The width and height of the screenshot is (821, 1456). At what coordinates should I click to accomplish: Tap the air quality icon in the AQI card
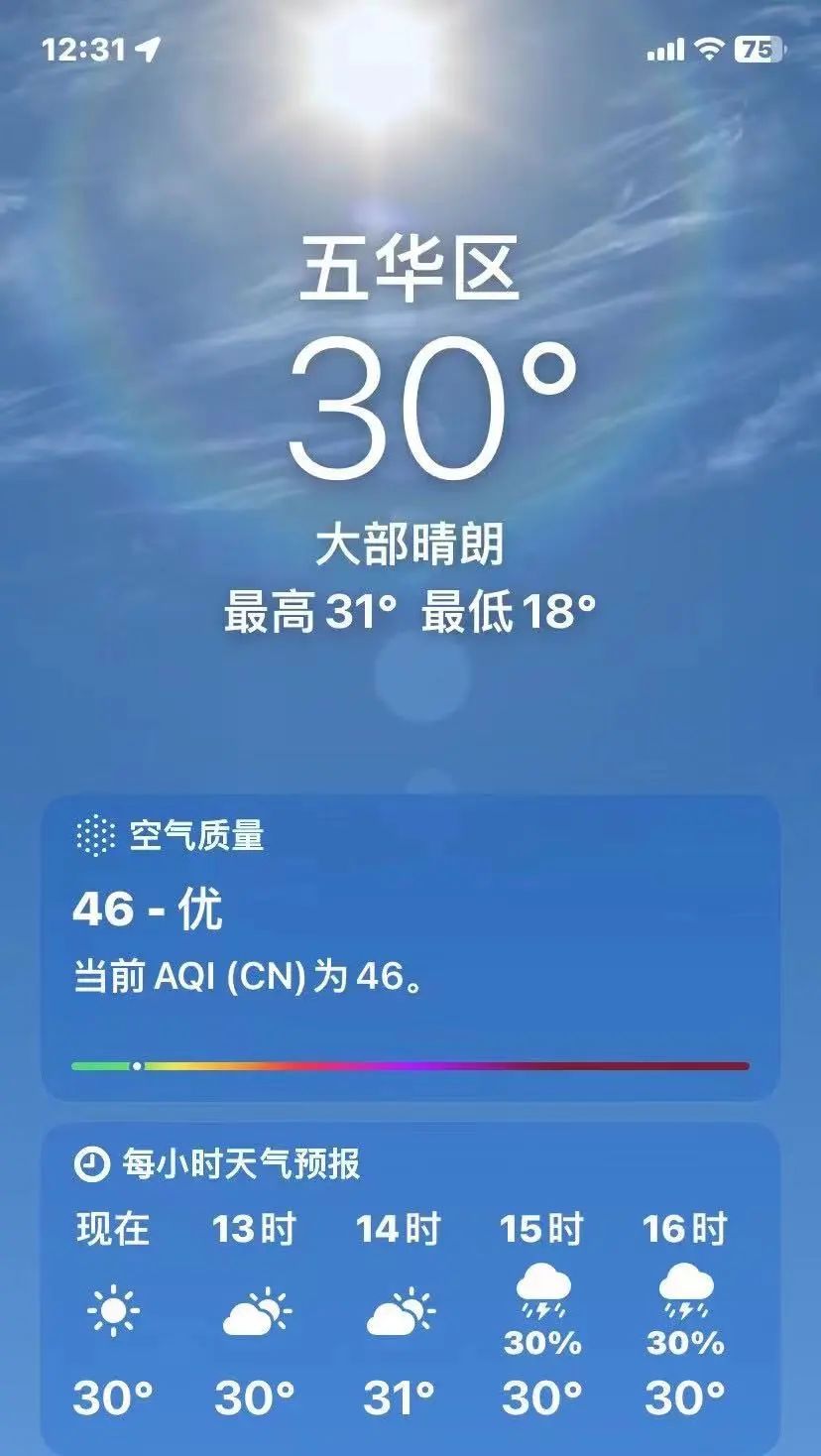94,835
